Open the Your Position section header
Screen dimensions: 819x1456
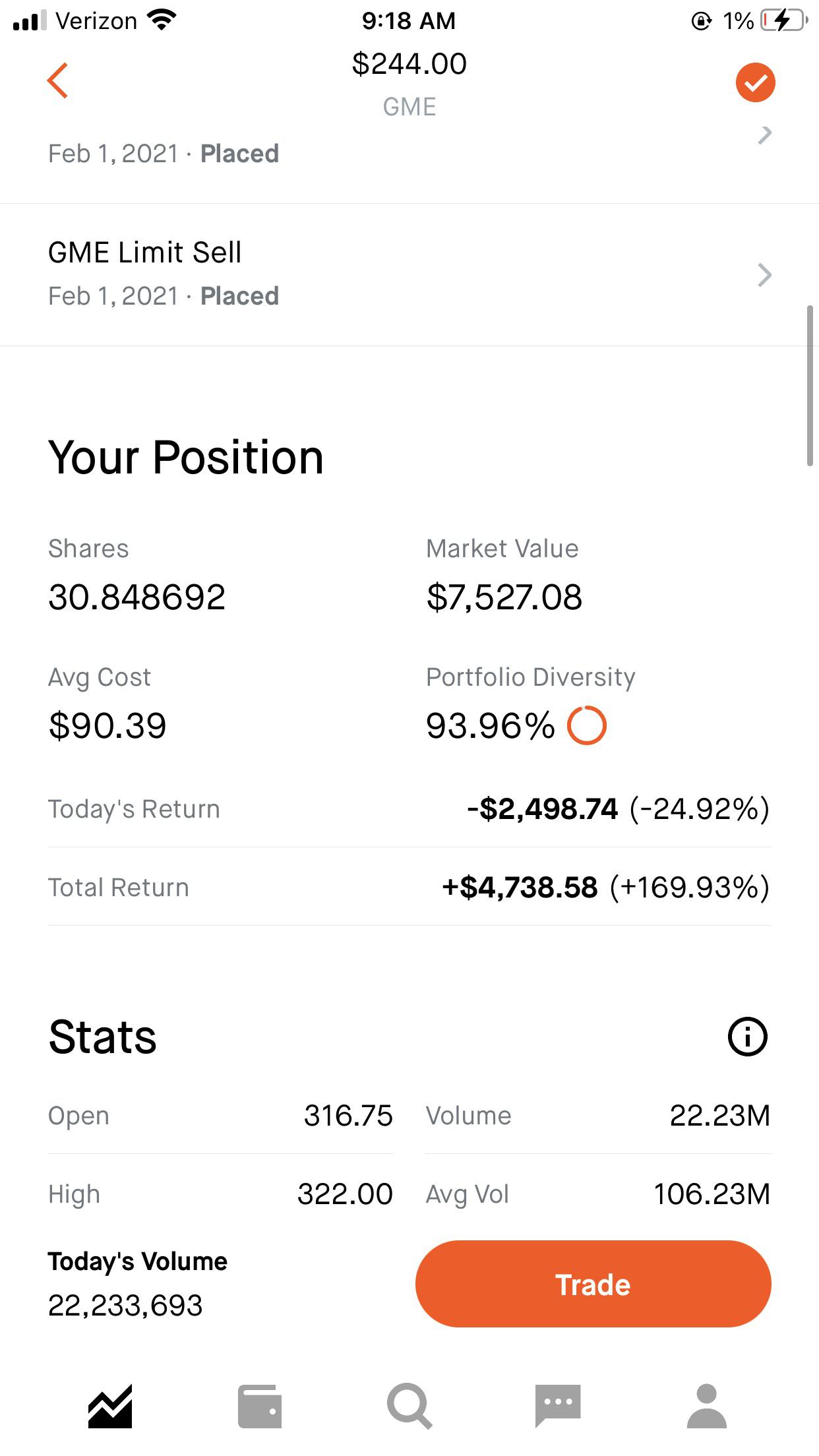pos(185,455)
